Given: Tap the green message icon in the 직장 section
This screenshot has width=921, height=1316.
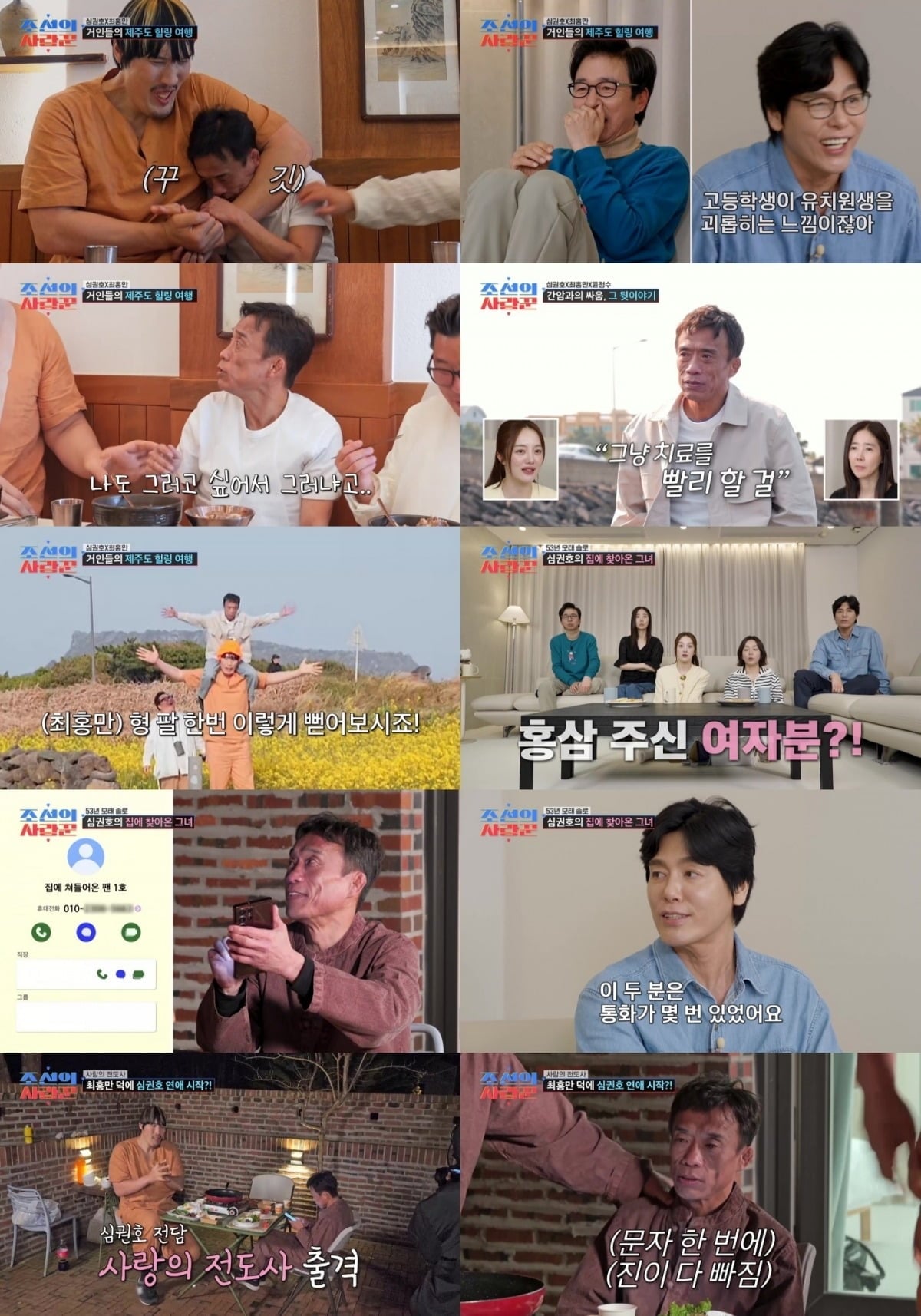Looking at the screenshot, I should pos(137,974).
